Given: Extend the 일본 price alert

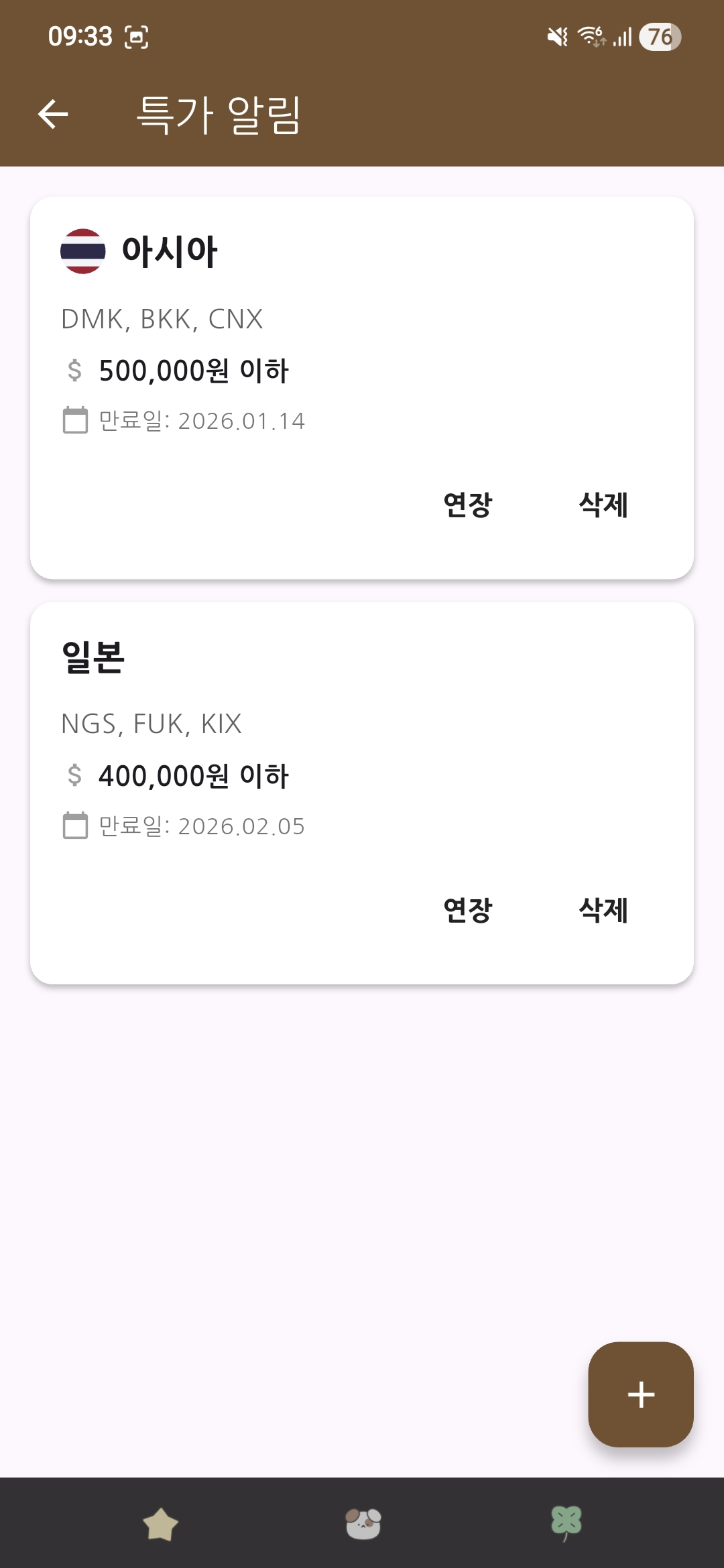Looking at the screenshot, I should click(x=468, y=910).
